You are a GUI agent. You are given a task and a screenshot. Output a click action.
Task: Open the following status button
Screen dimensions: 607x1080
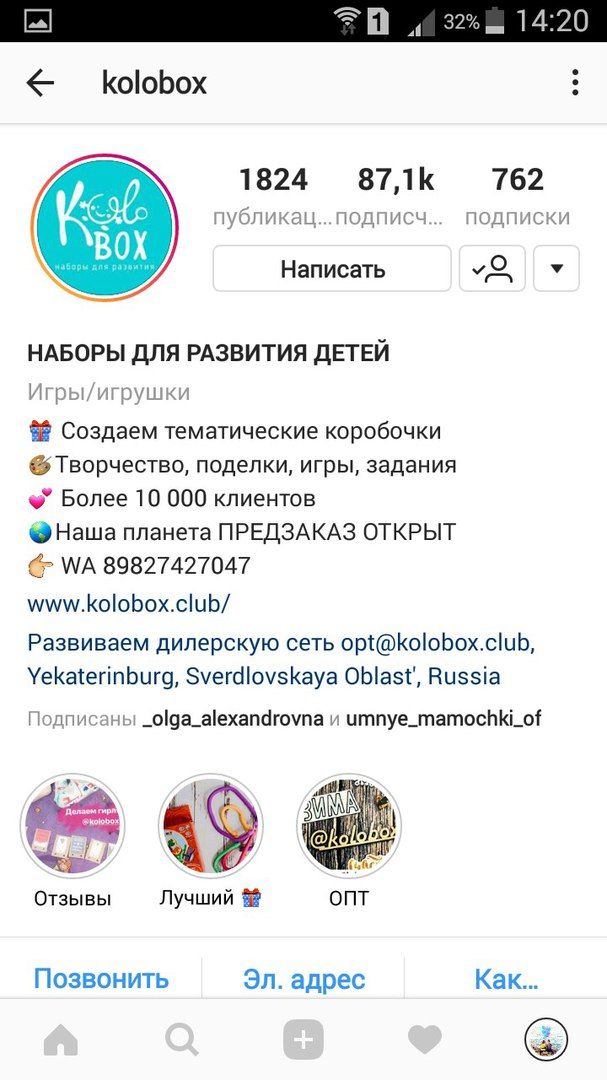pyautogui.click(x=492, y=269)
